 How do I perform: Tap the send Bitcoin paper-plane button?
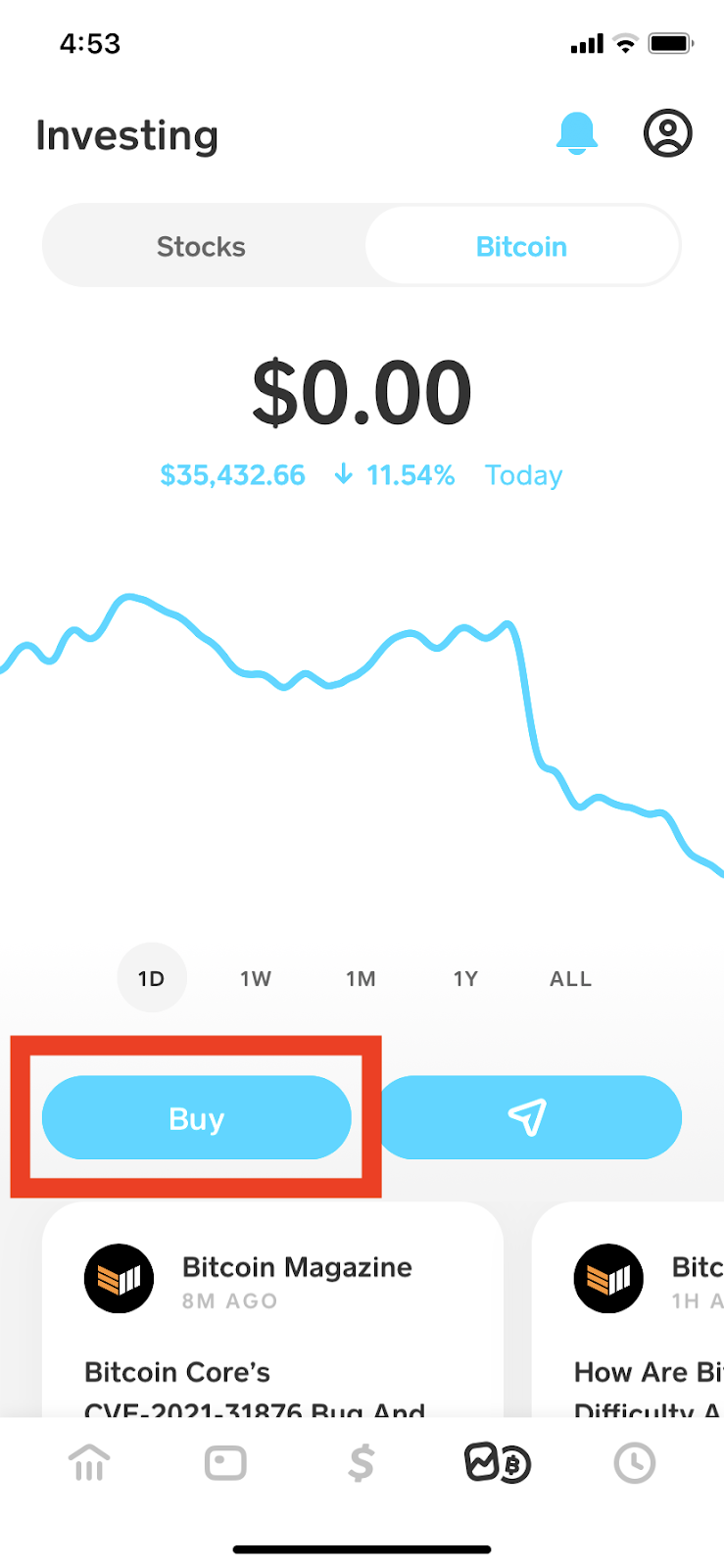tap(529, 1118)
